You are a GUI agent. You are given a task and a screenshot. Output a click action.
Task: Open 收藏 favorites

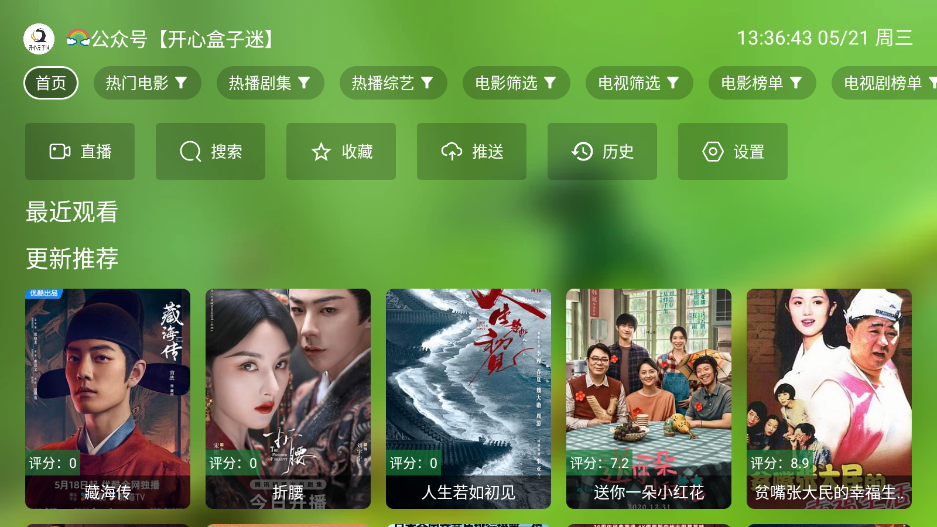click(341, 152)
